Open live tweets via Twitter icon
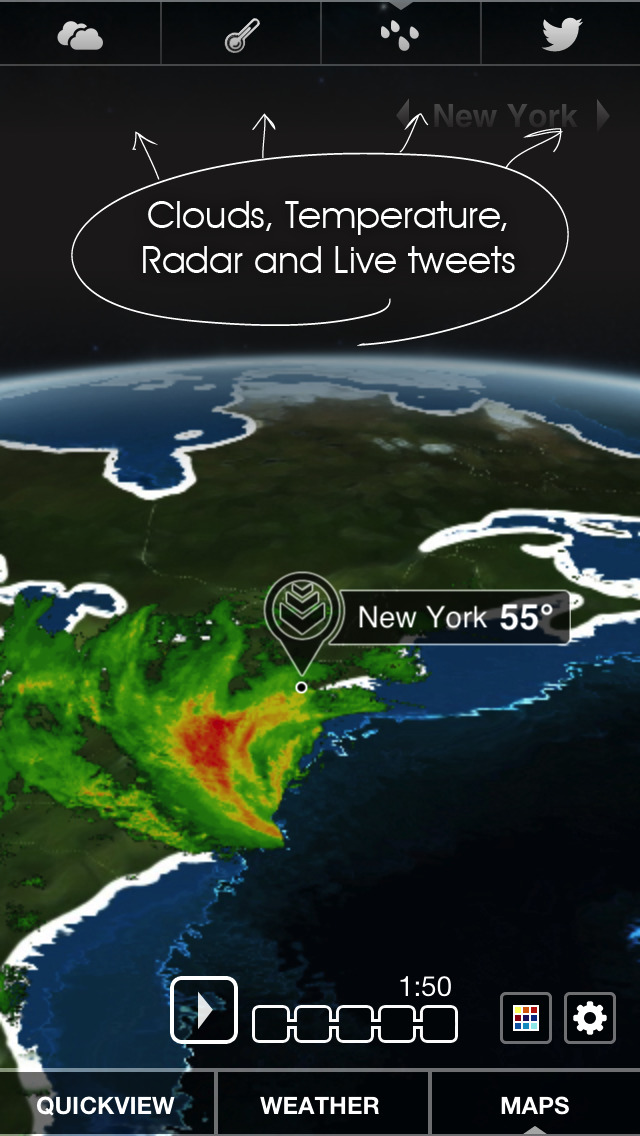 [561, 34]
